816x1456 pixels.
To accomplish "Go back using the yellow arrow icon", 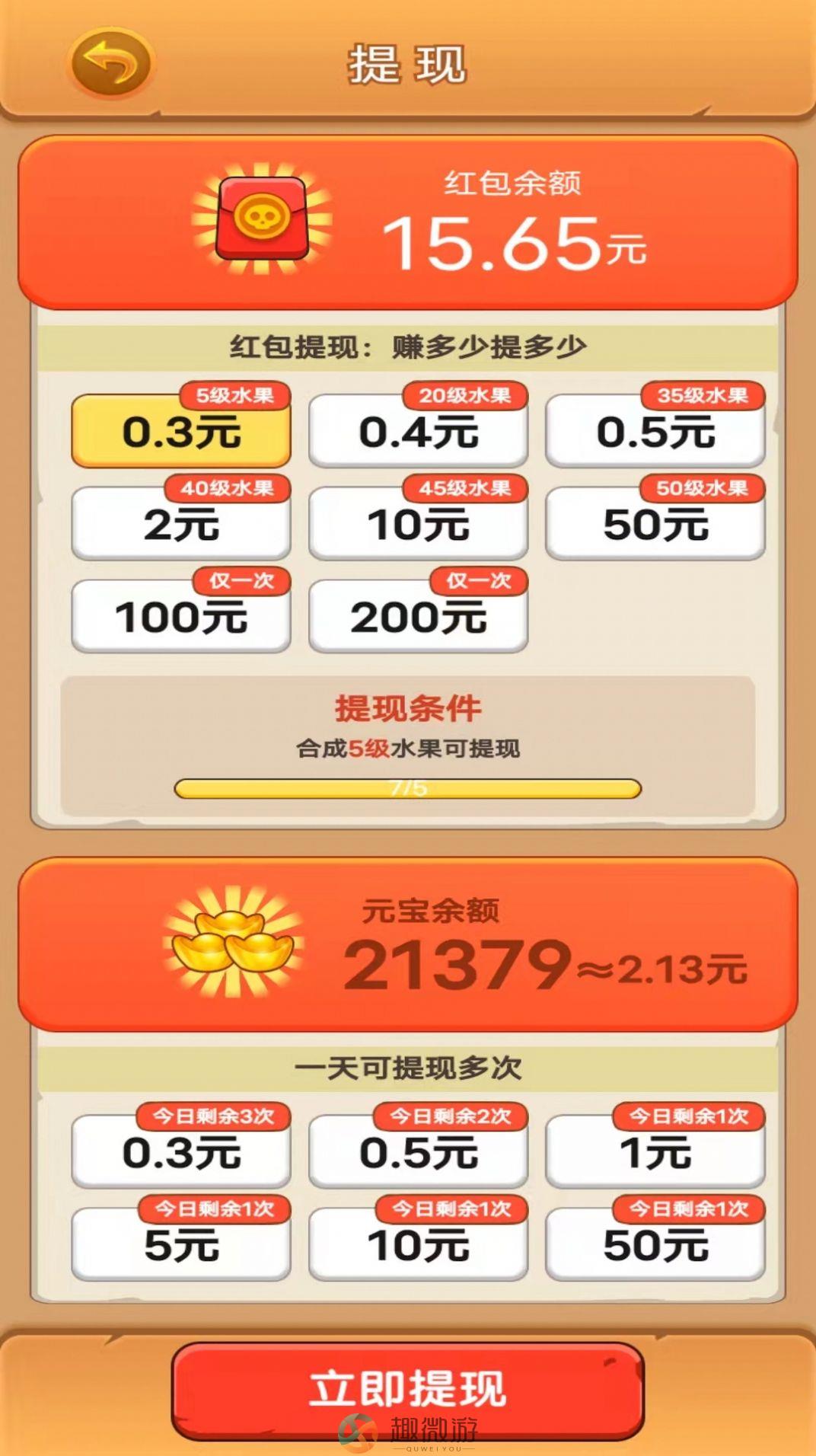I will [112, 64].
